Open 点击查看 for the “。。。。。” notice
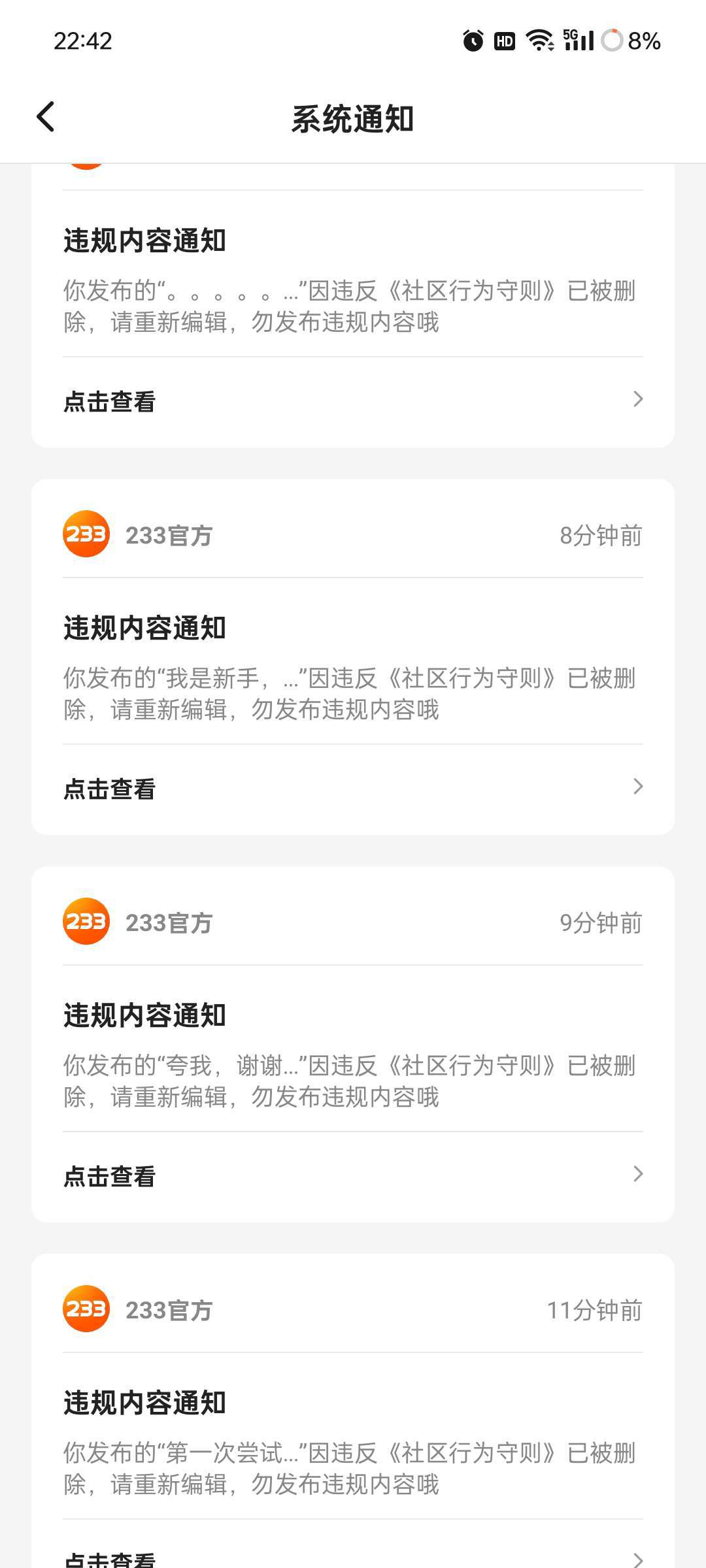The width and height of the screenshot is (706, 1568). pyautogui.click(x=353, y=401)
